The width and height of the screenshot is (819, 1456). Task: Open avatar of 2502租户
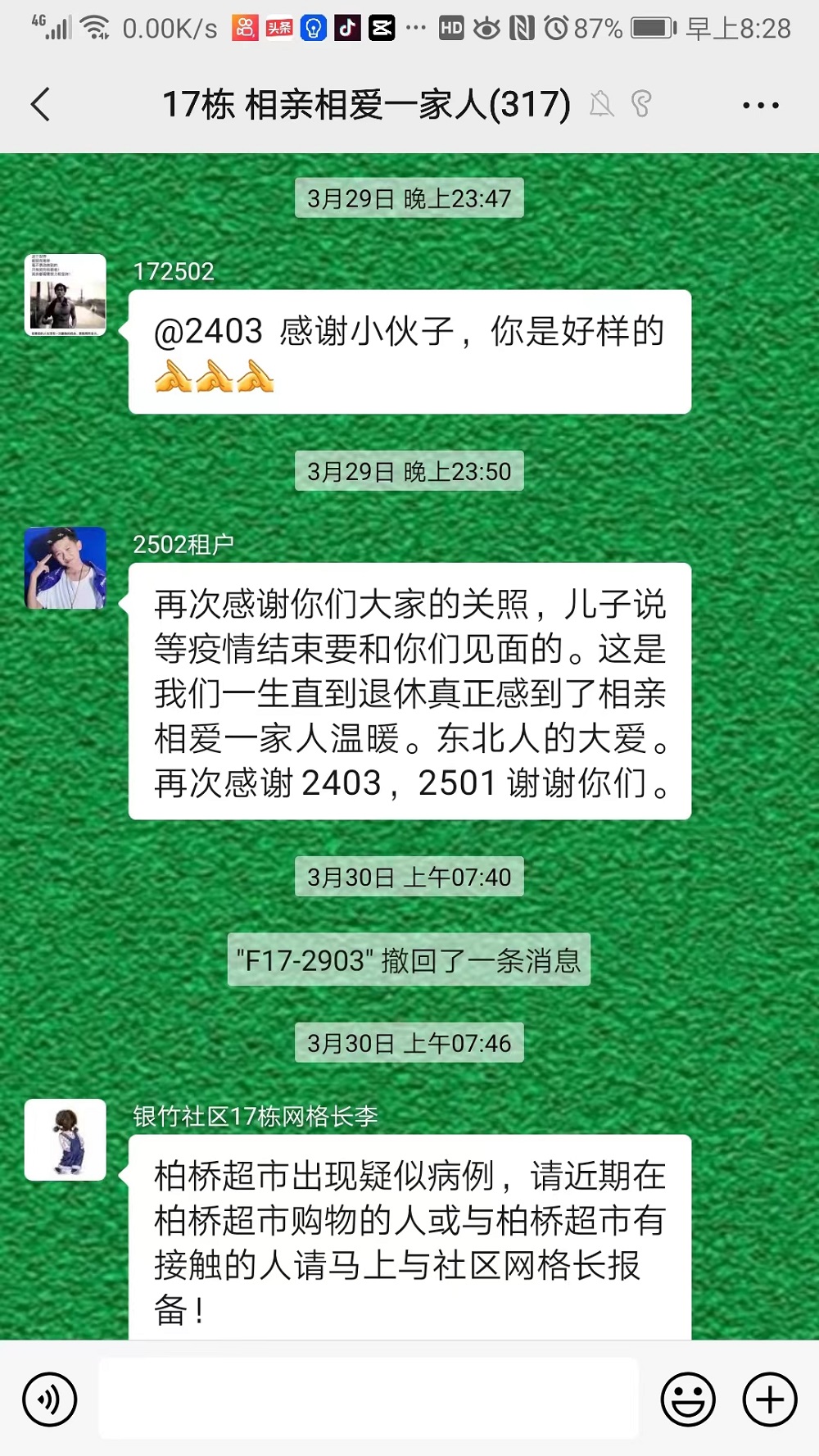(x=66, y=568)
